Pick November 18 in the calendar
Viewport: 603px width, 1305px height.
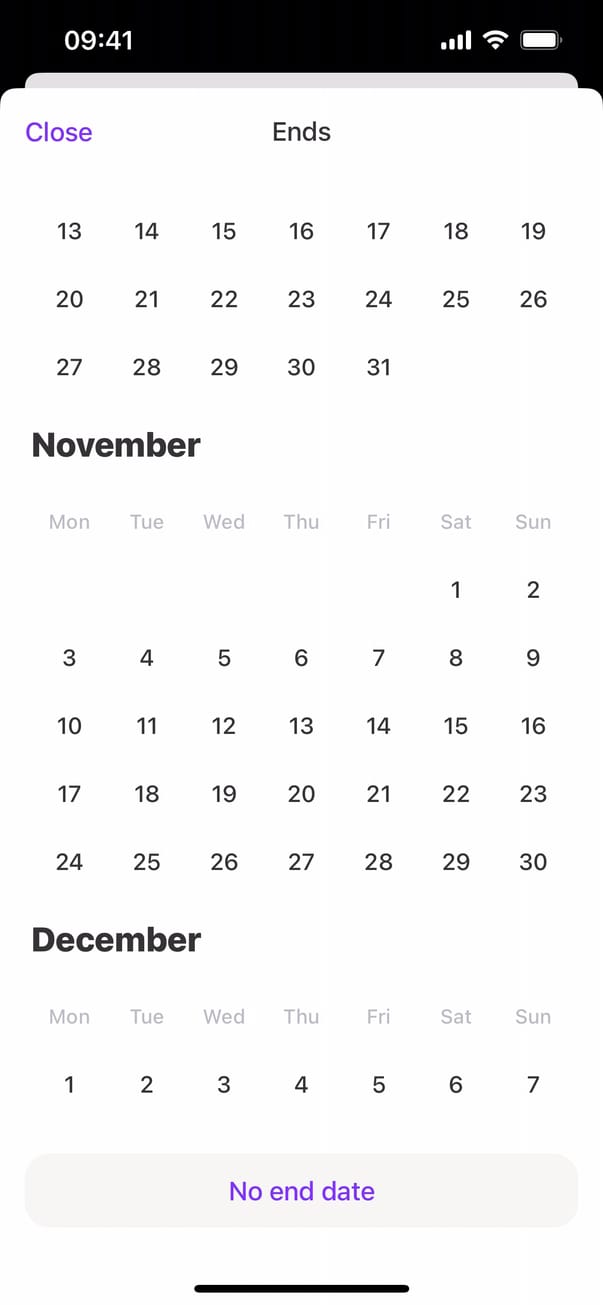pyautogui.click(x=147, y=794)
